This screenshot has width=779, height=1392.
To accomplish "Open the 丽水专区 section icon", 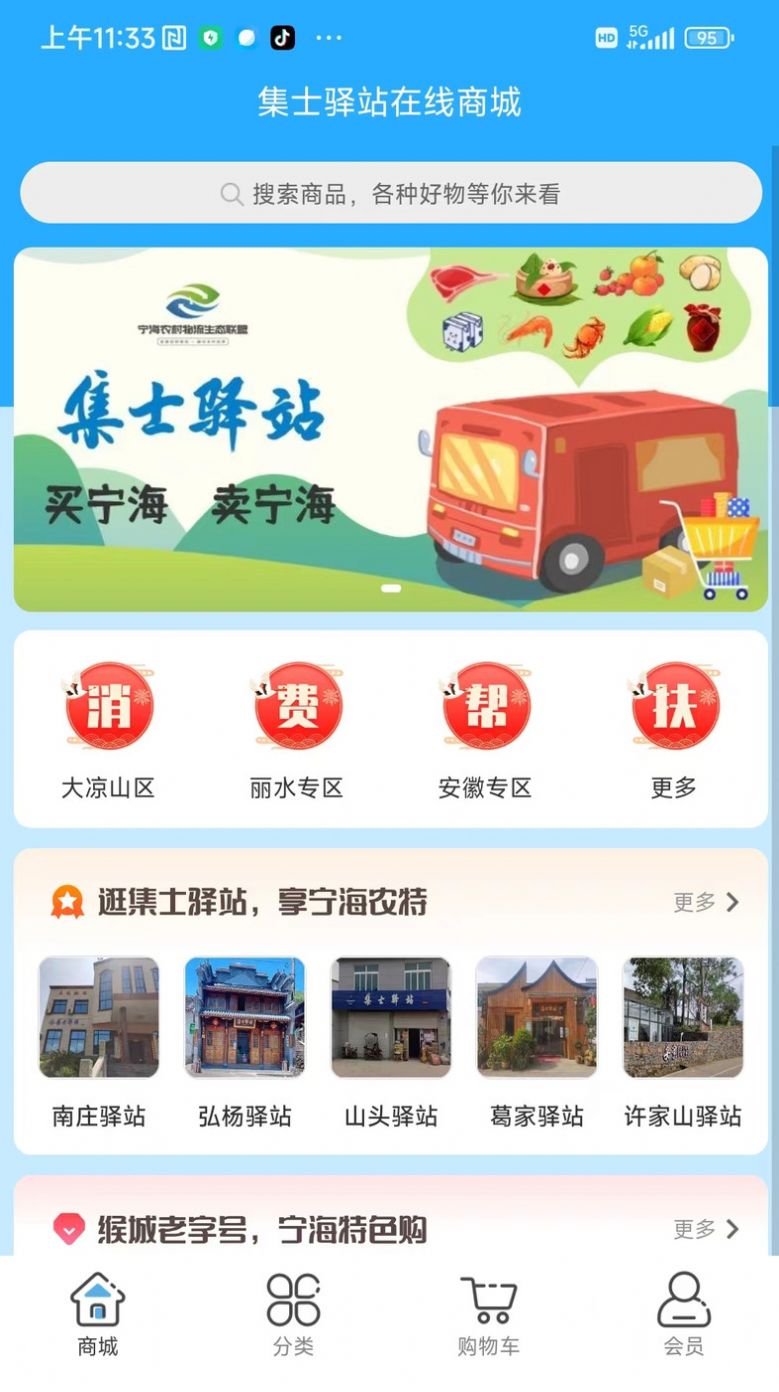I will click(297, 706).
